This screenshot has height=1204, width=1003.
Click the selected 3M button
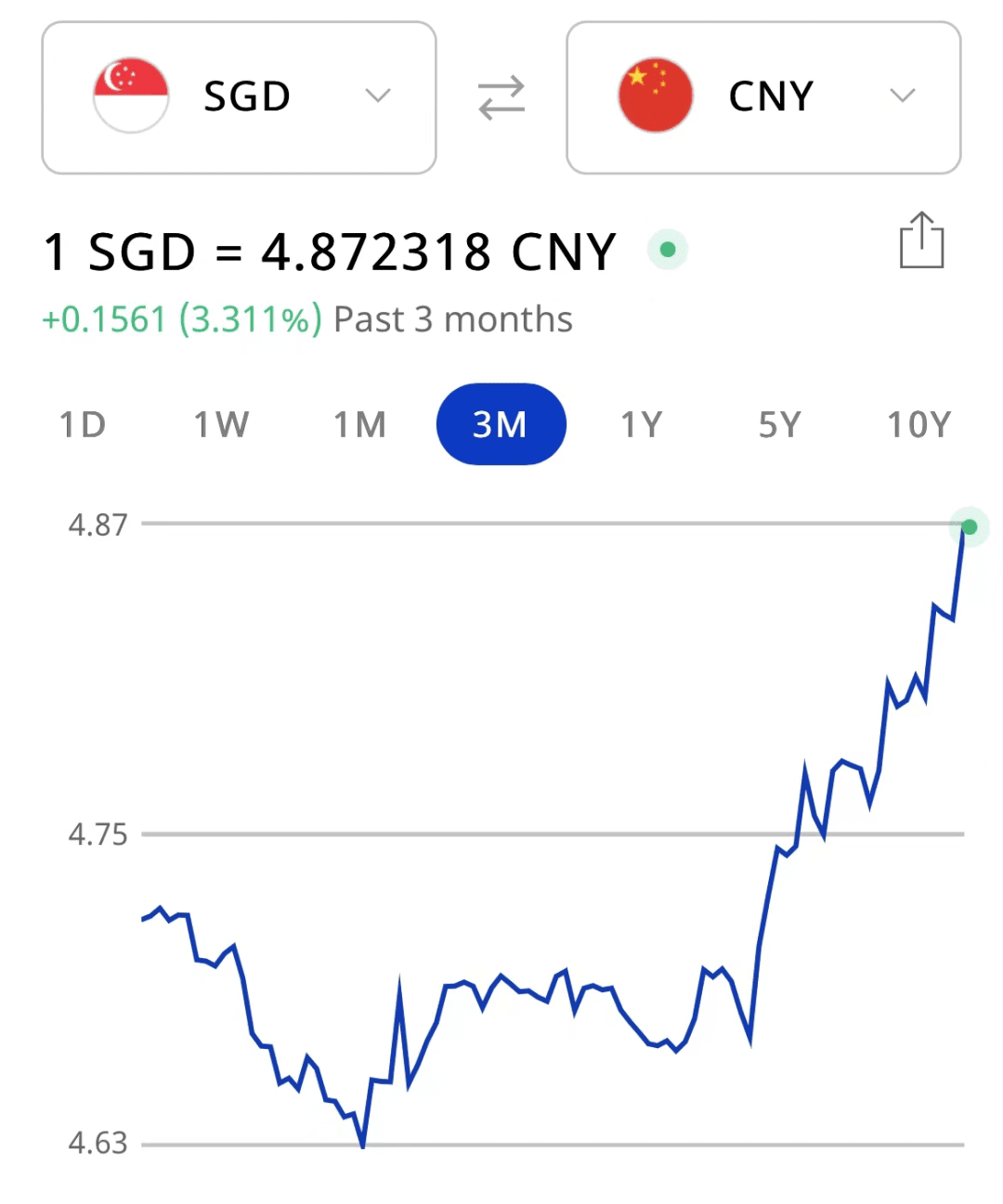[x=501, y=424]
